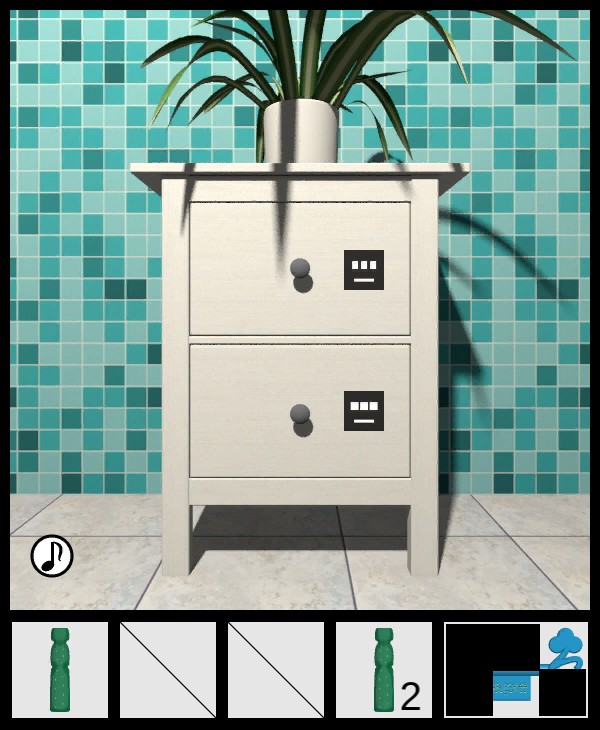Select the green bottle labeled 2
Image resolution: width=600 pixels, height=730 pixels.
click(384, 670)
